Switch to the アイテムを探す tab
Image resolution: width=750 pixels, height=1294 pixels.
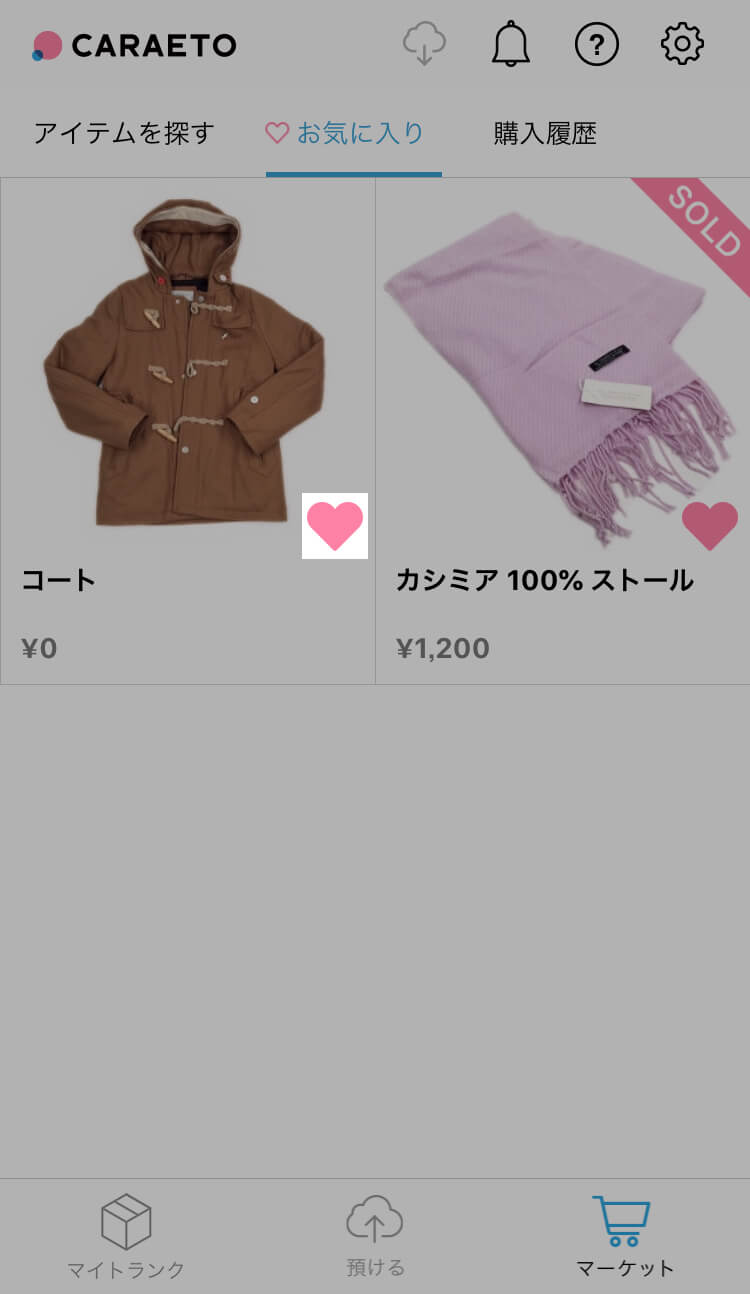click(124, 133)
